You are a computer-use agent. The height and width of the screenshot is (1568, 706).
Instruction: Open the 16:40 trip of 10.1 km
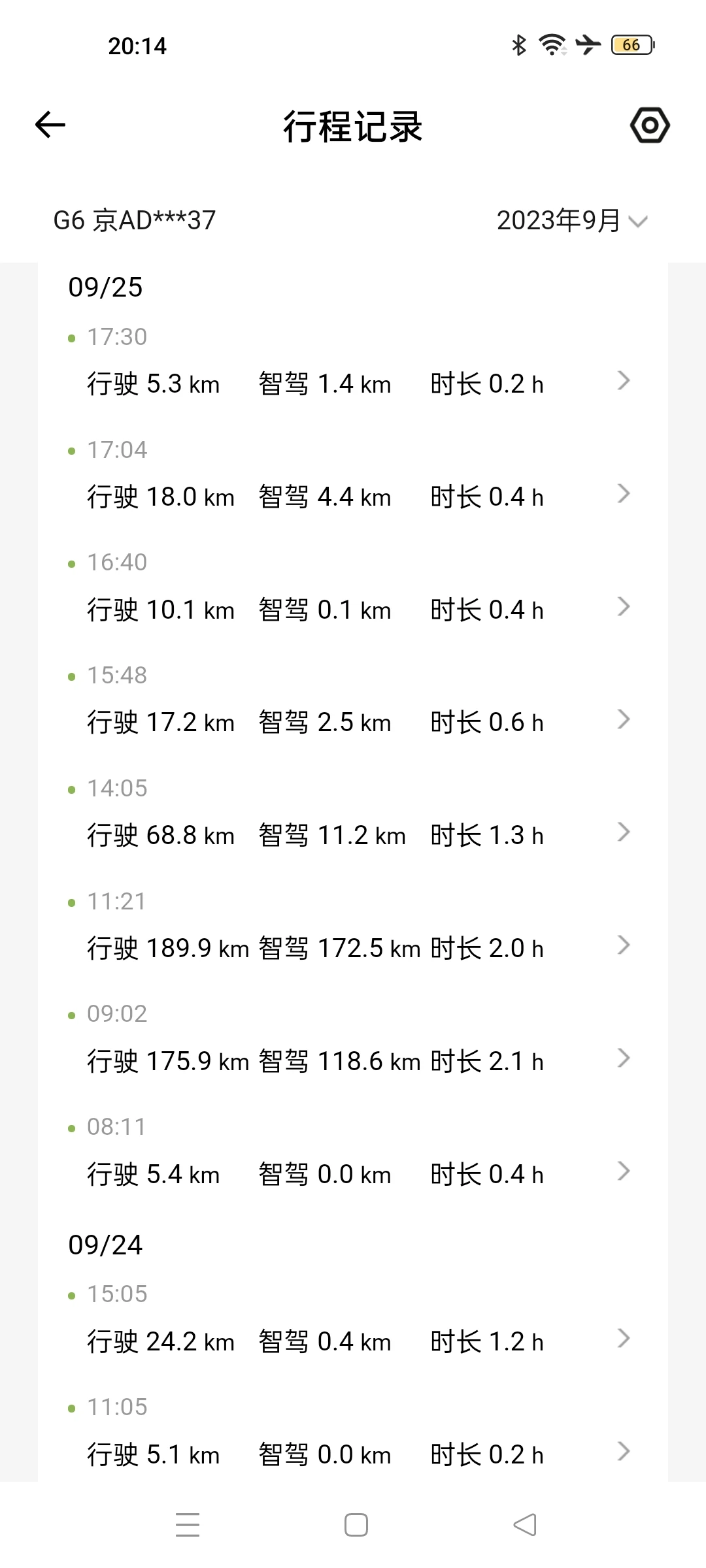[x=353, y=588]
